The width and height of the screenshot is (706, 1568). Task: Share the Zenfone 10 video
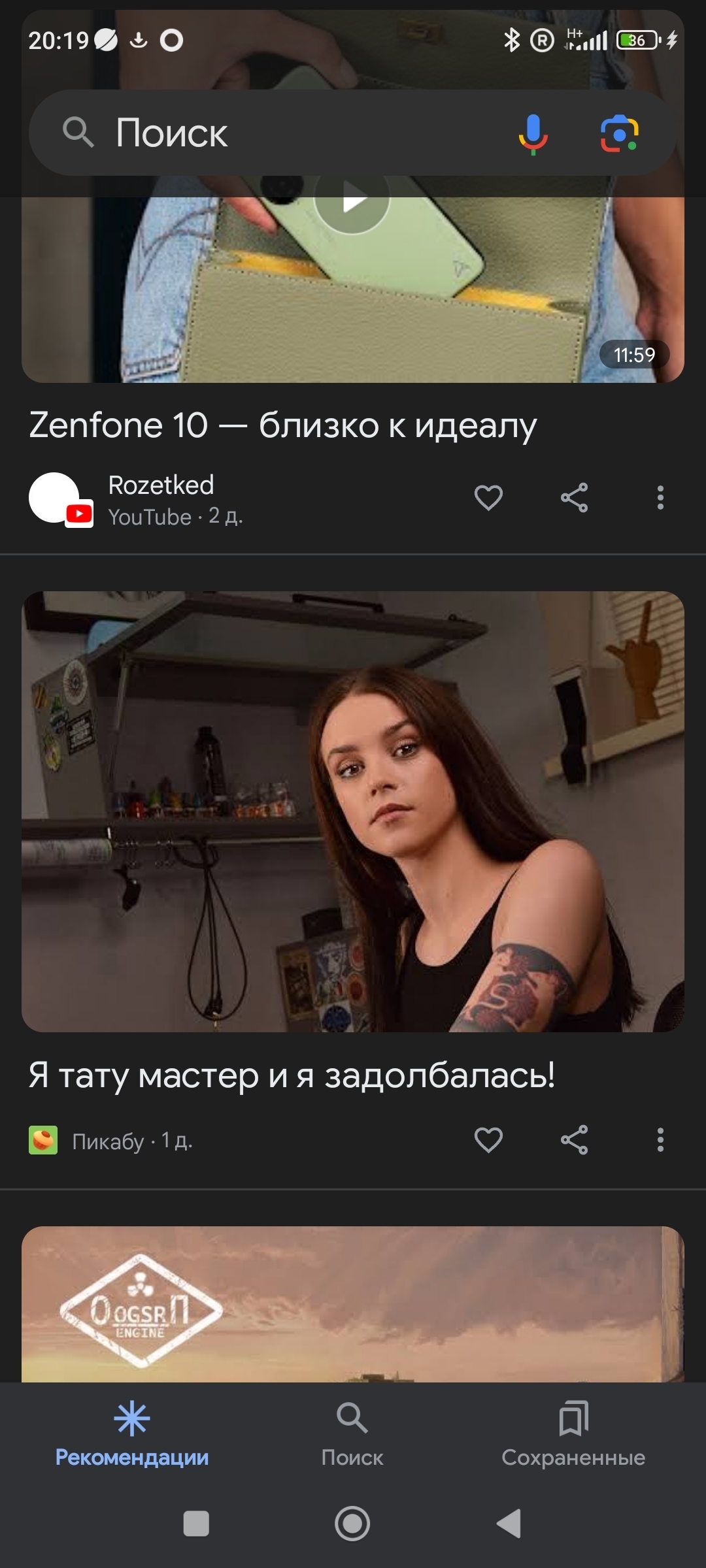tap(574, 498)
